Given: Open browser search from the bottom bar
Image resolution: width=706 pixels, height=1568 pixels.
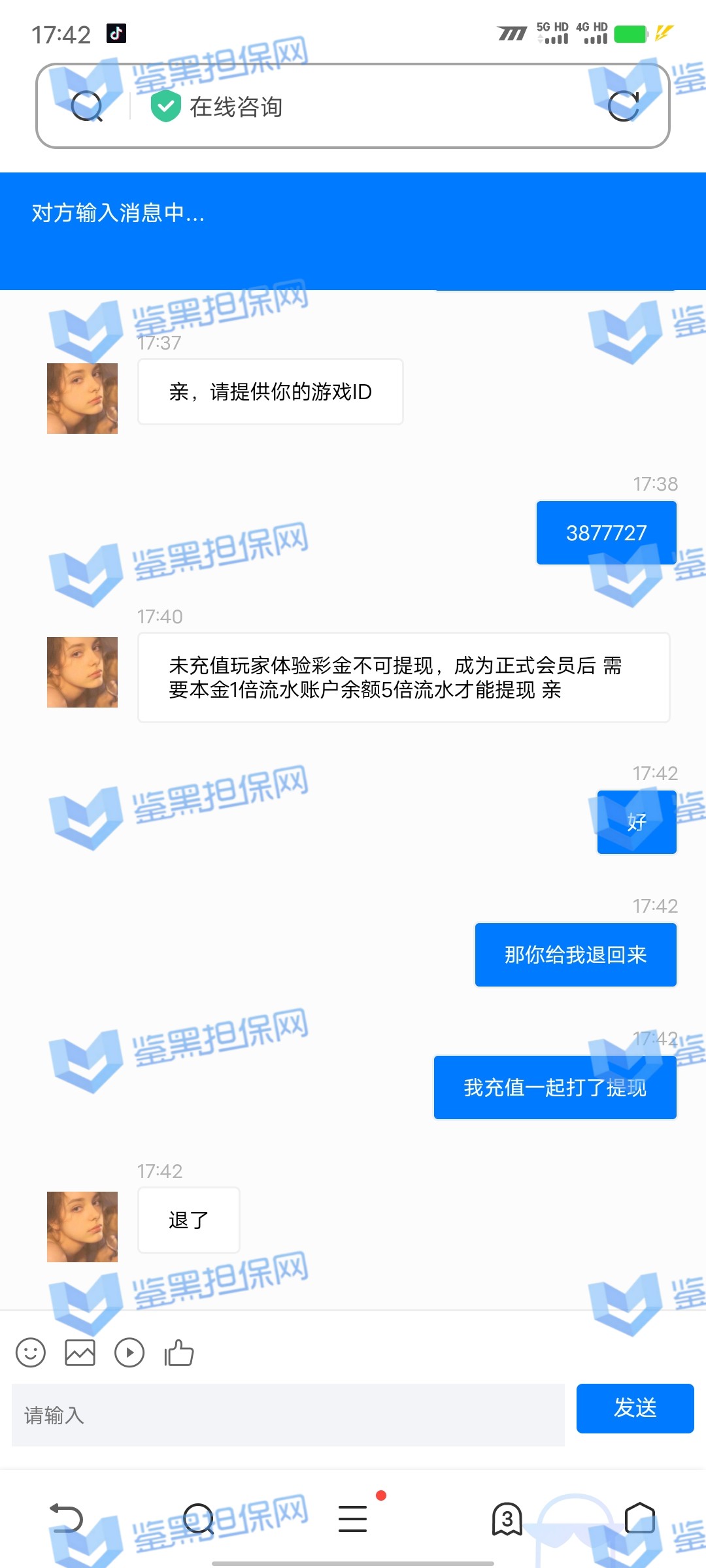Looking at the screenshot, I should point(199,1518).
